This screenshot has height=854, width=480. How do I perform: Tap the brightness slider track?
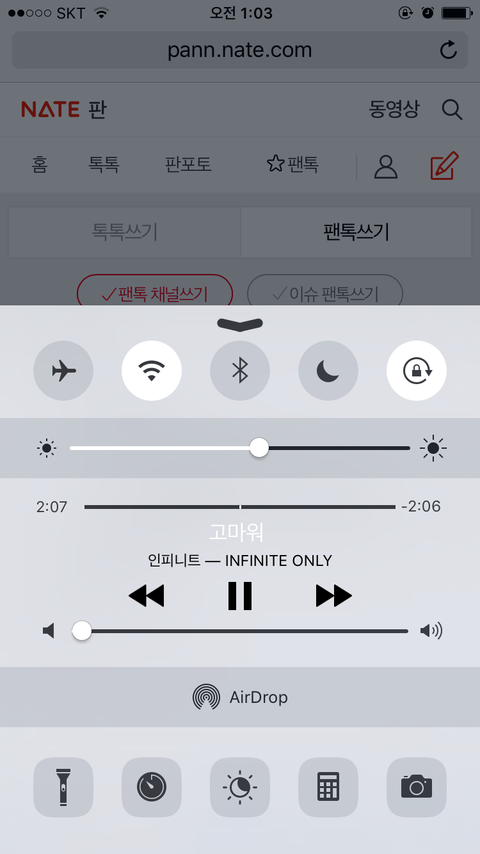coord(240,448)
